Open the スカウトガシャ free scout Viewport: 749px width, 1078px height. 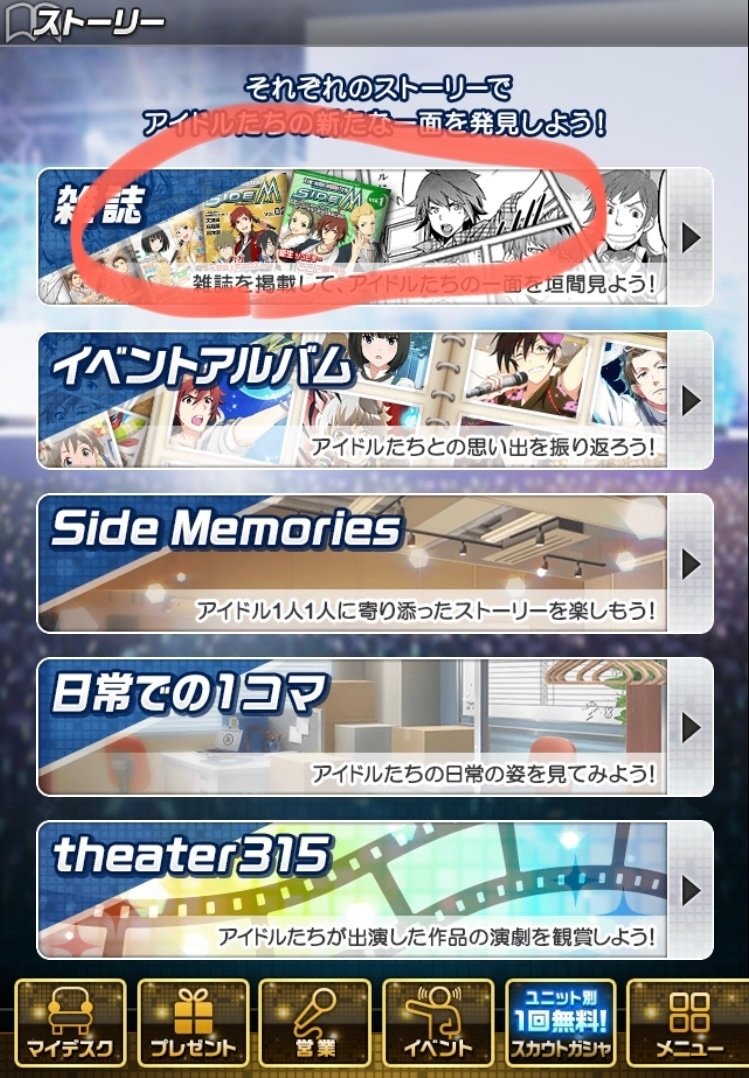560,1022
